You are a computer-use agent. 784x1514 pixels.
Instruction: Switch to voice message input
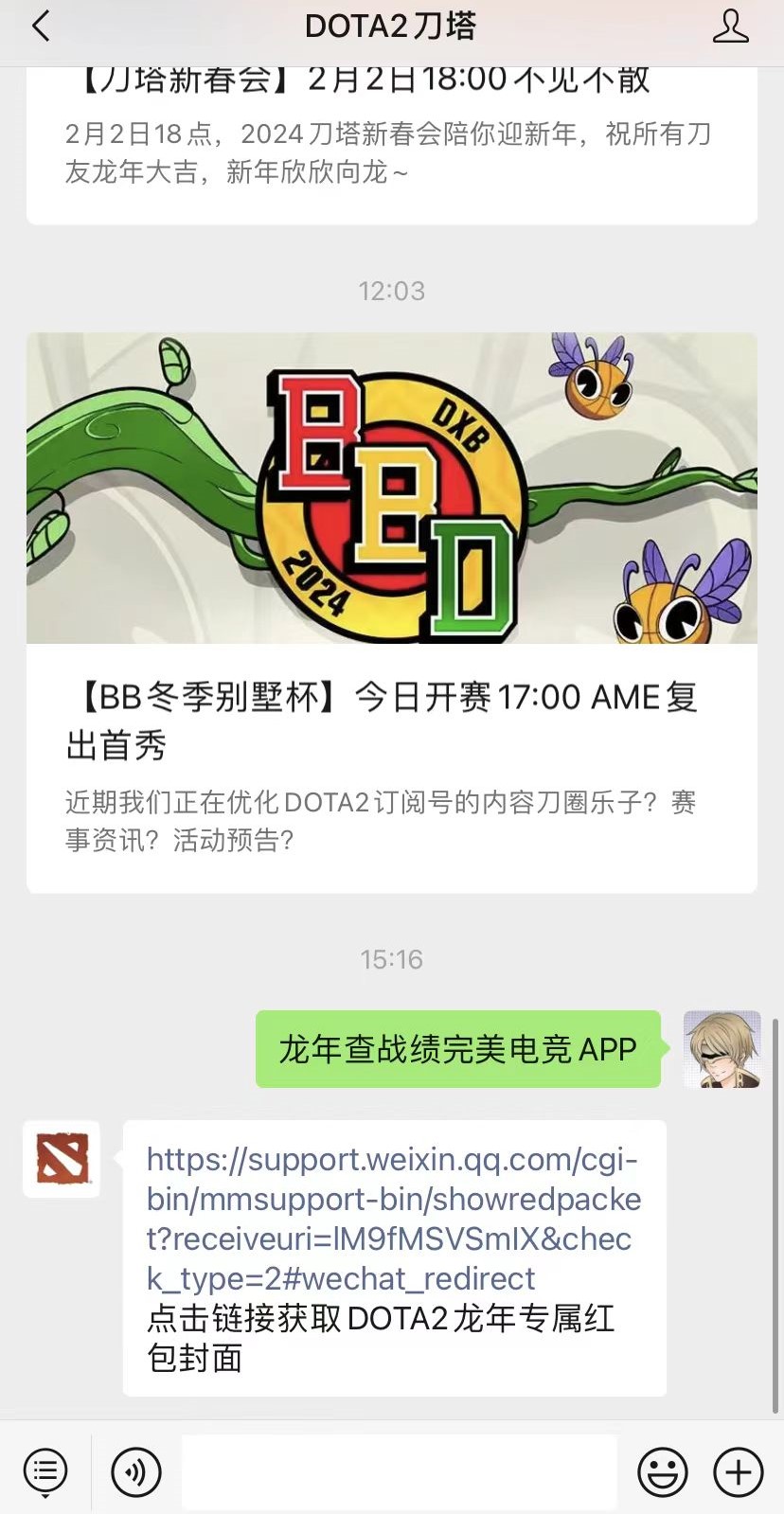(x=136, y=1472)
